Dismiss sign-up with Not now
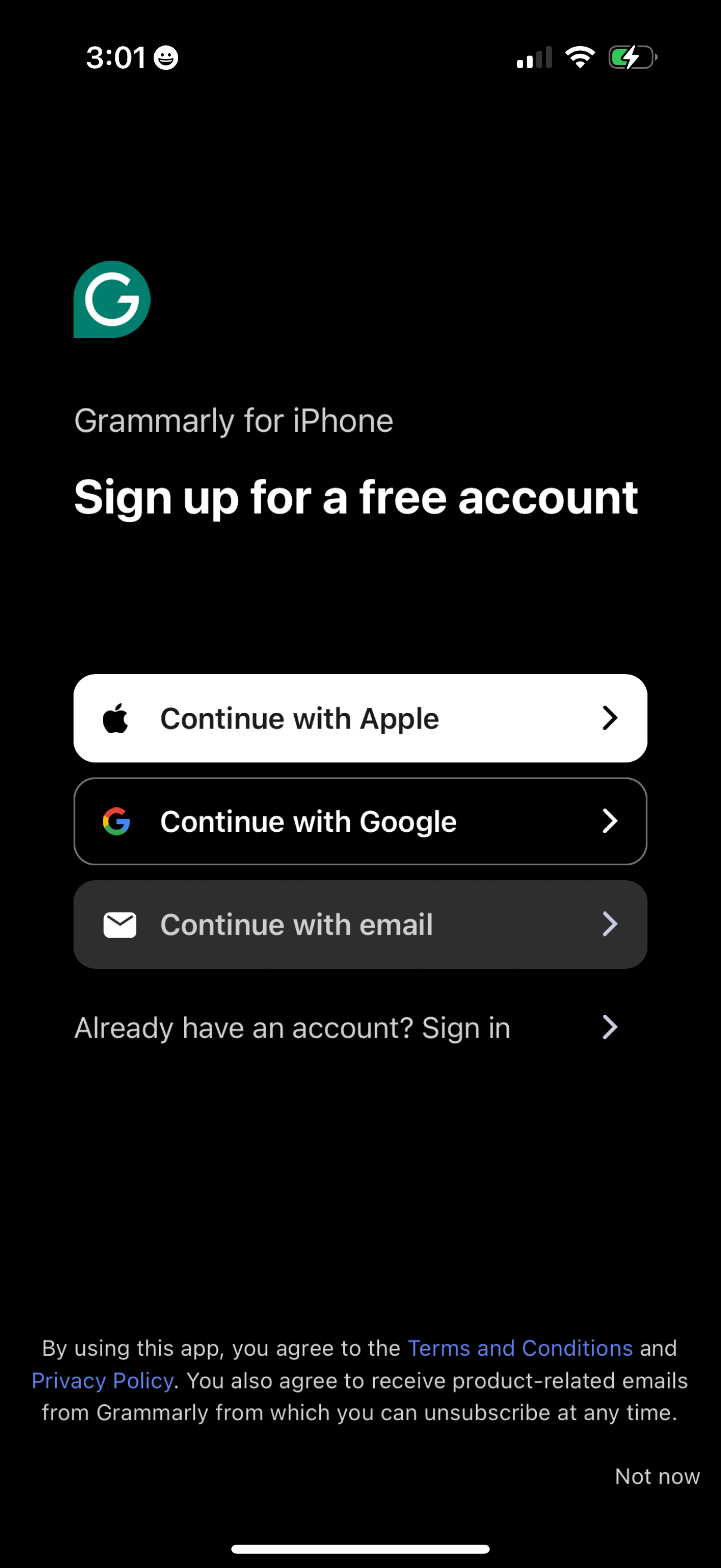Image resolution: width=721 pixels, height=1568 pixels. coord(657,1476)
